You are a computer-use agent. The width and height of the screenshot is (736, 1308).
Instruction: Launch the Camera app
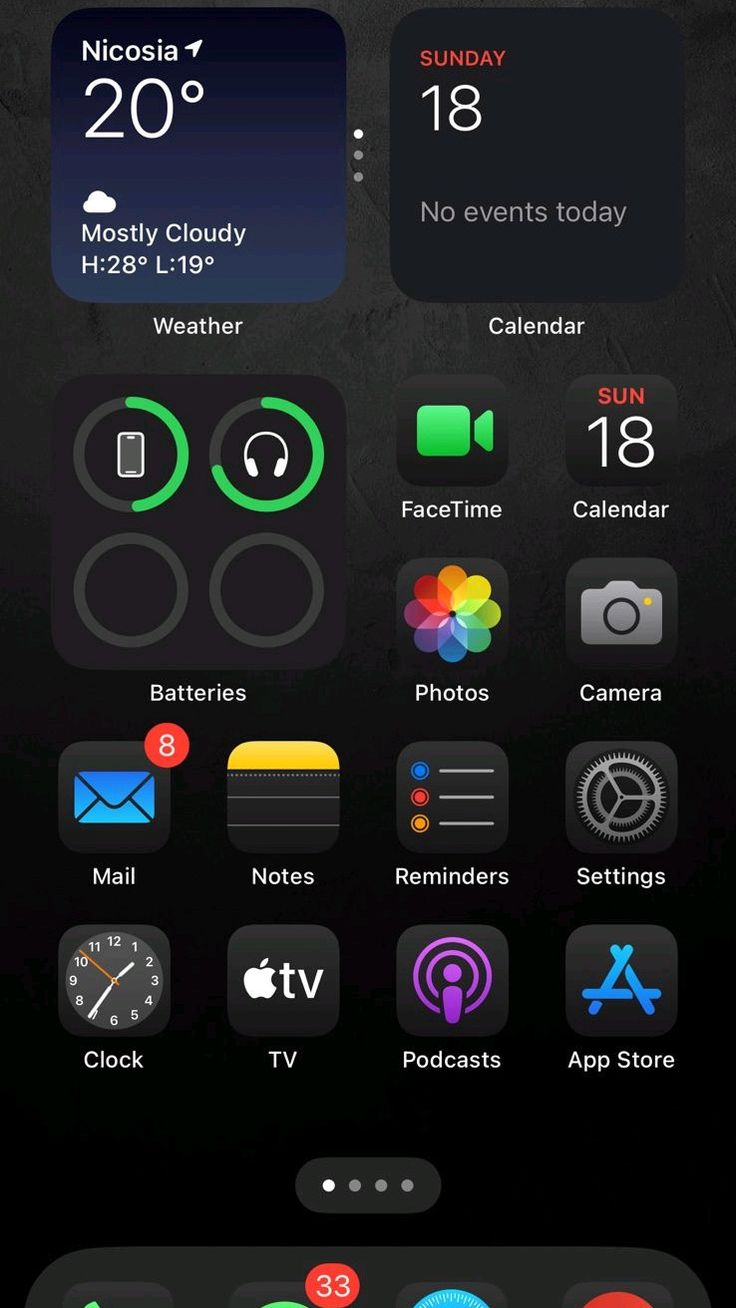[x=621, y=614]
